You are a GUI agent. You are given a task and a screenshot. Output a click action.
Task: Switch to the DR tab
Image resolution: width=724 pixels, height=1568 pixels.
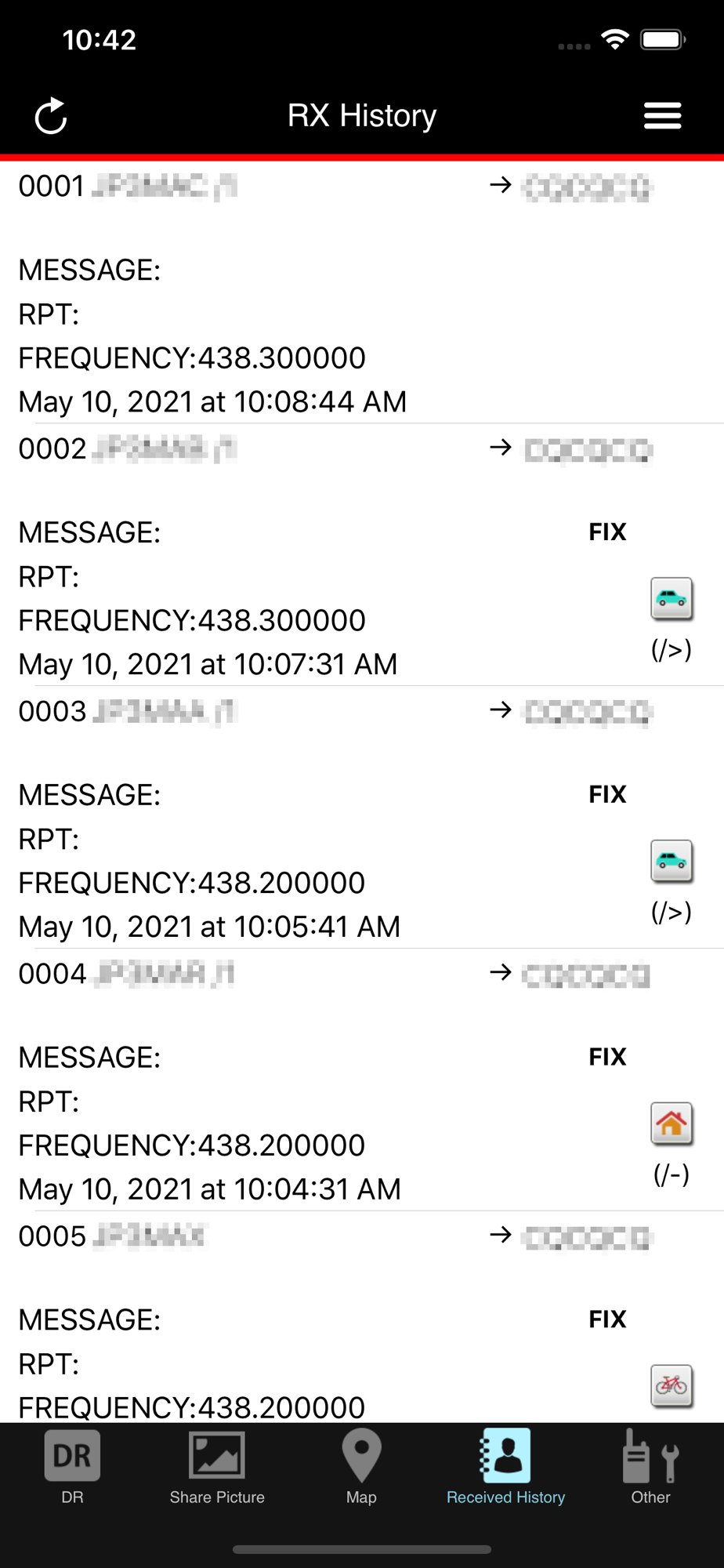coord(72,1467)
